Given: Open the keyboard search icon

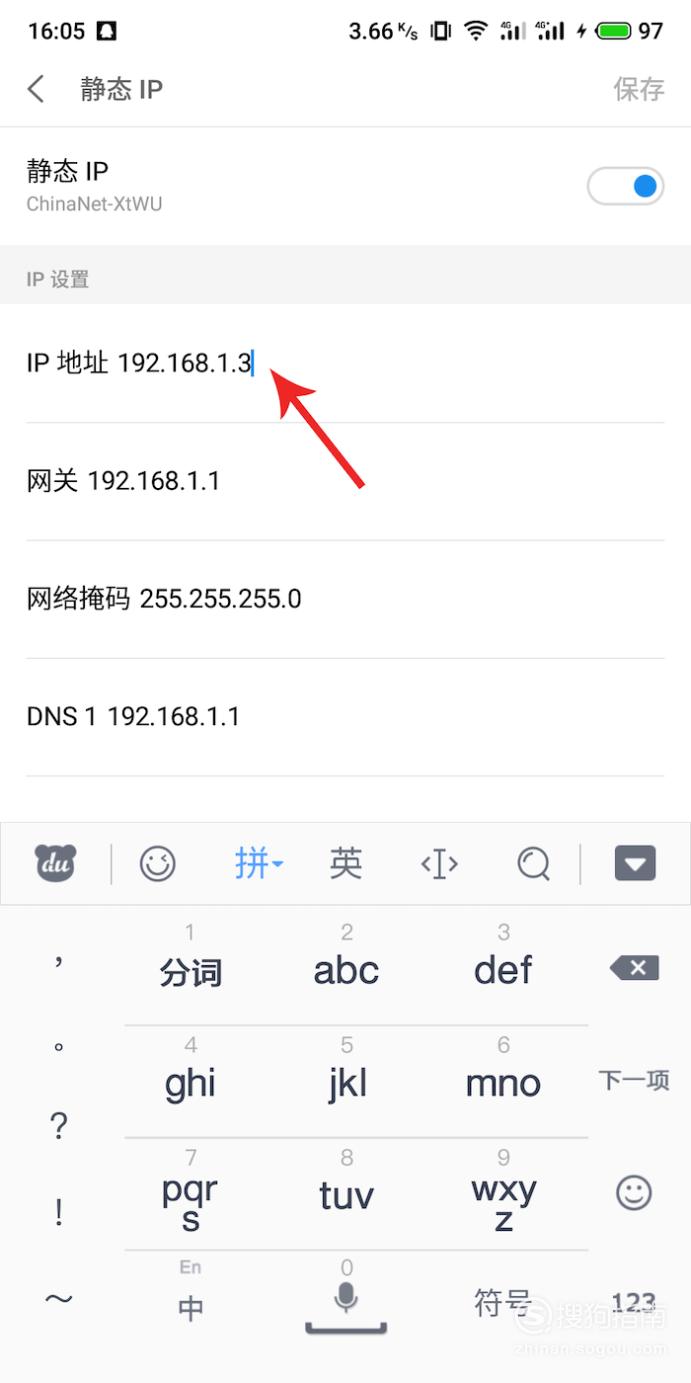Looking at the screenshot, I should [533, 863].
